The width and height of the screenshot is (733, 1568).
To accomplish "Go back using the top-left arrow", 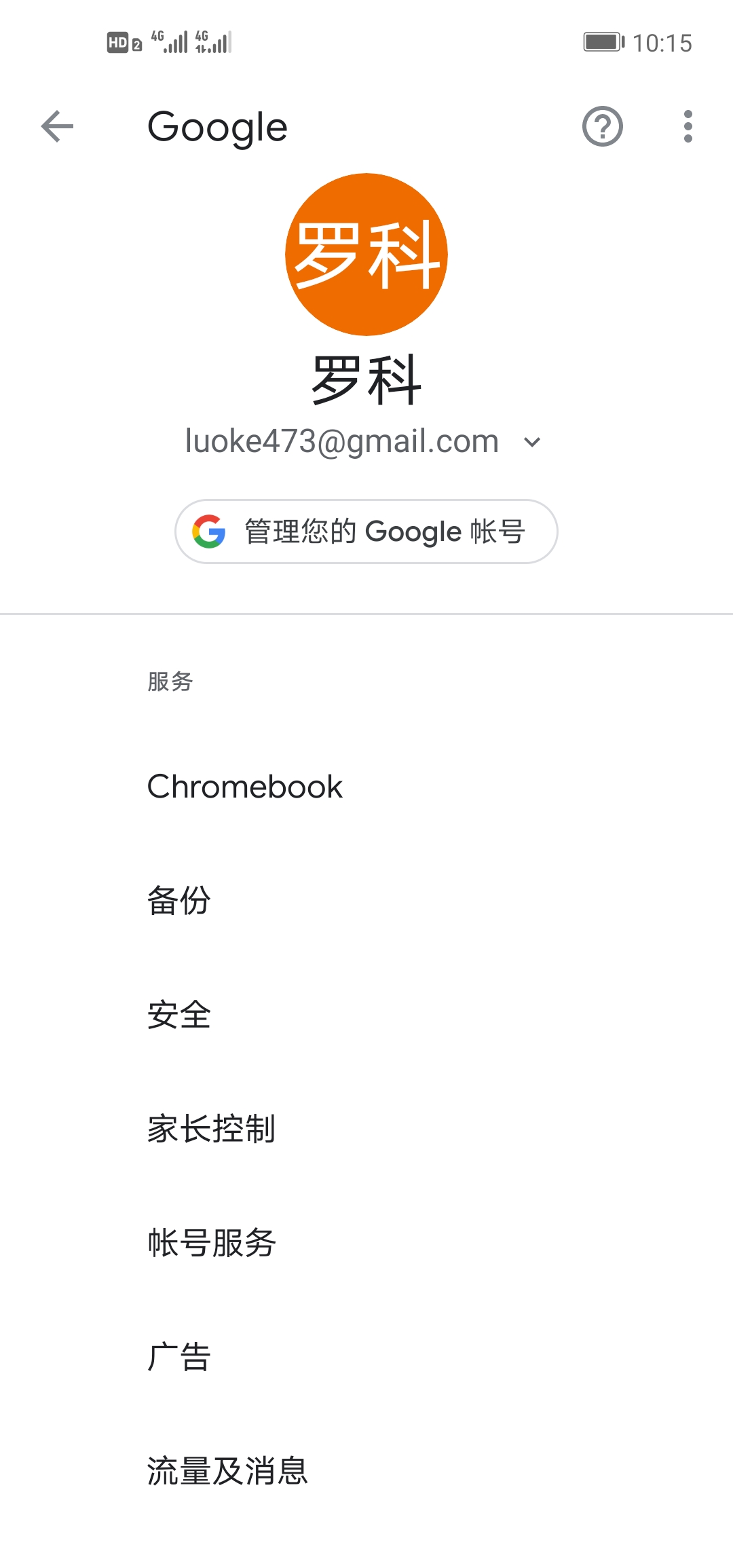I will pyautogui.click(x=57, y=126).
